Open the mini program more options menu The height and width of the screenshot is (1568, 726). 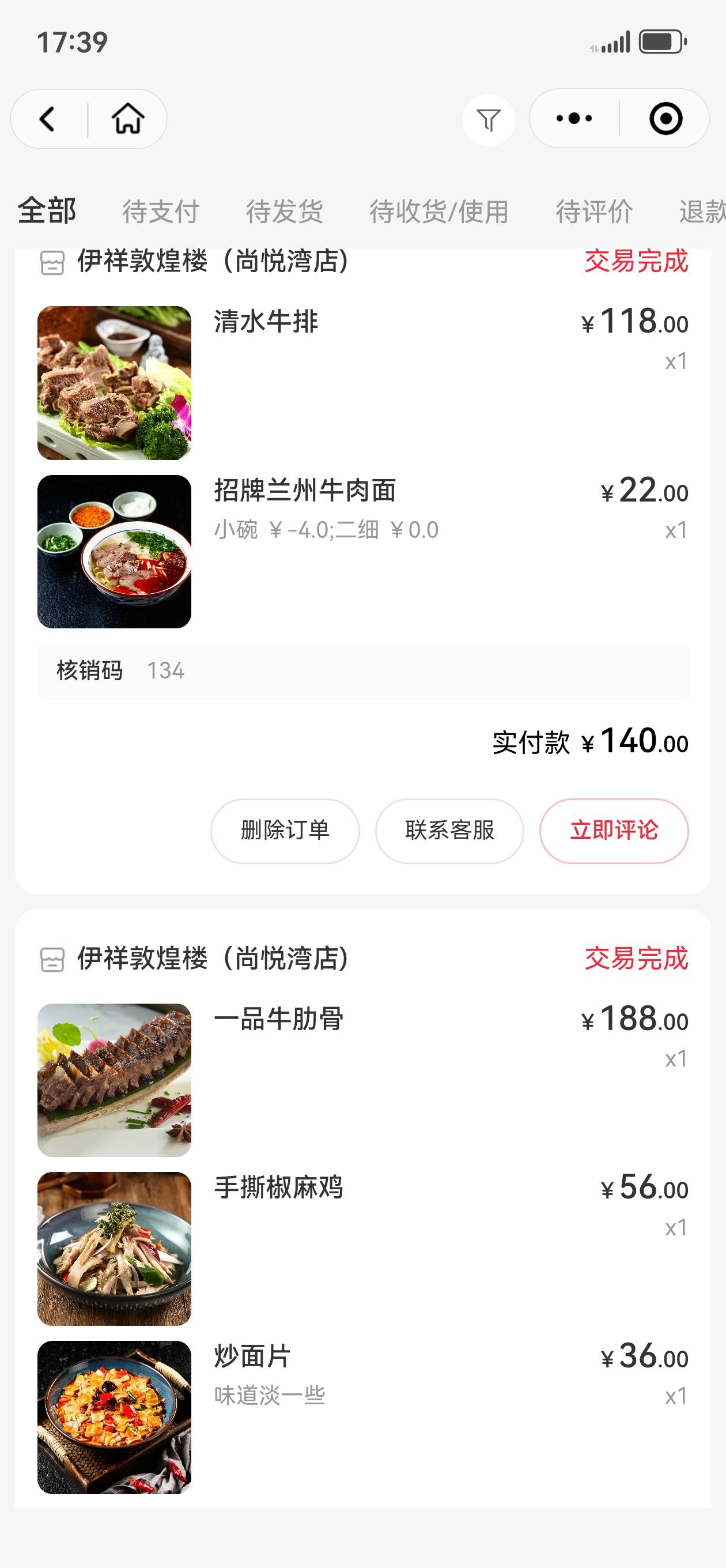coord(574,118)
